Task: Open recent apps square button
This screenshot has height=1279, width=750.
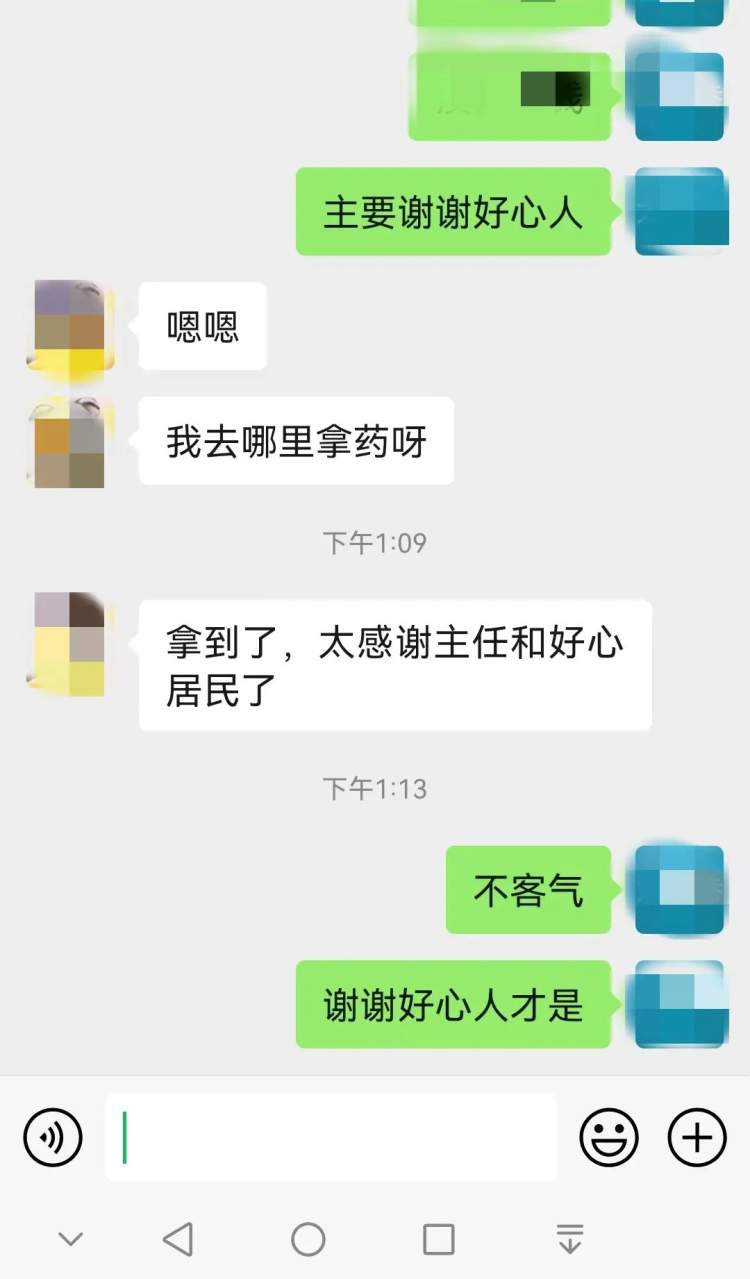Action: click(439, 1240)
